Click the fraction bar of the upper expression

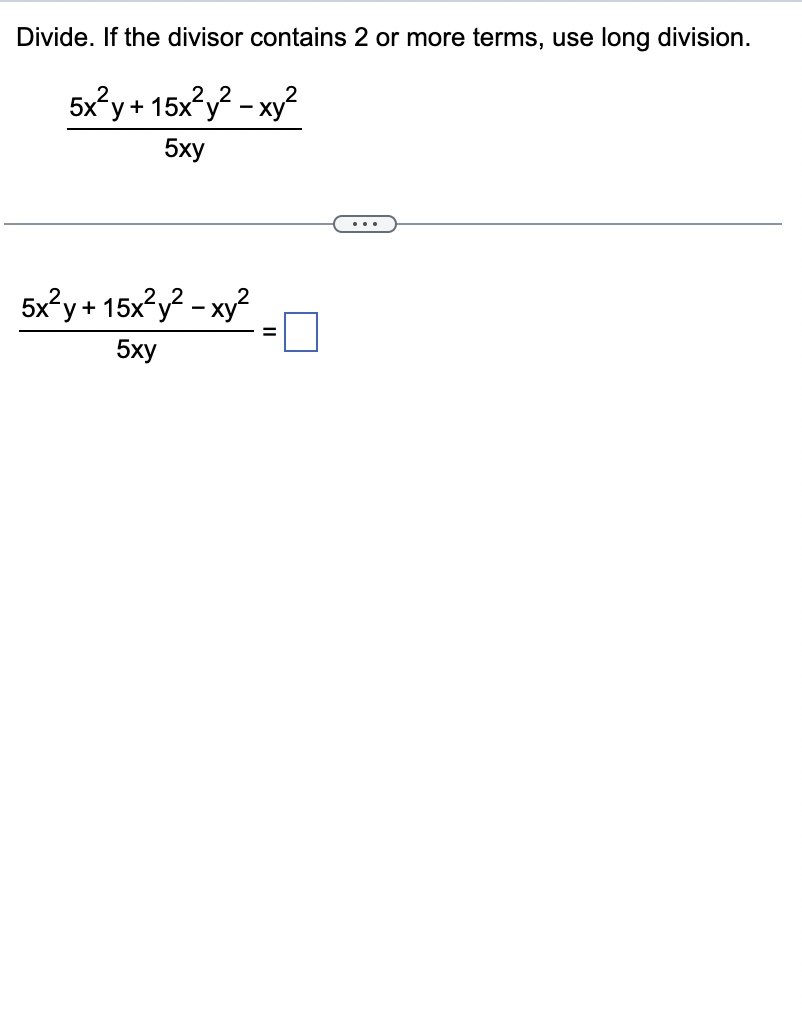click(x=185, y=131)
